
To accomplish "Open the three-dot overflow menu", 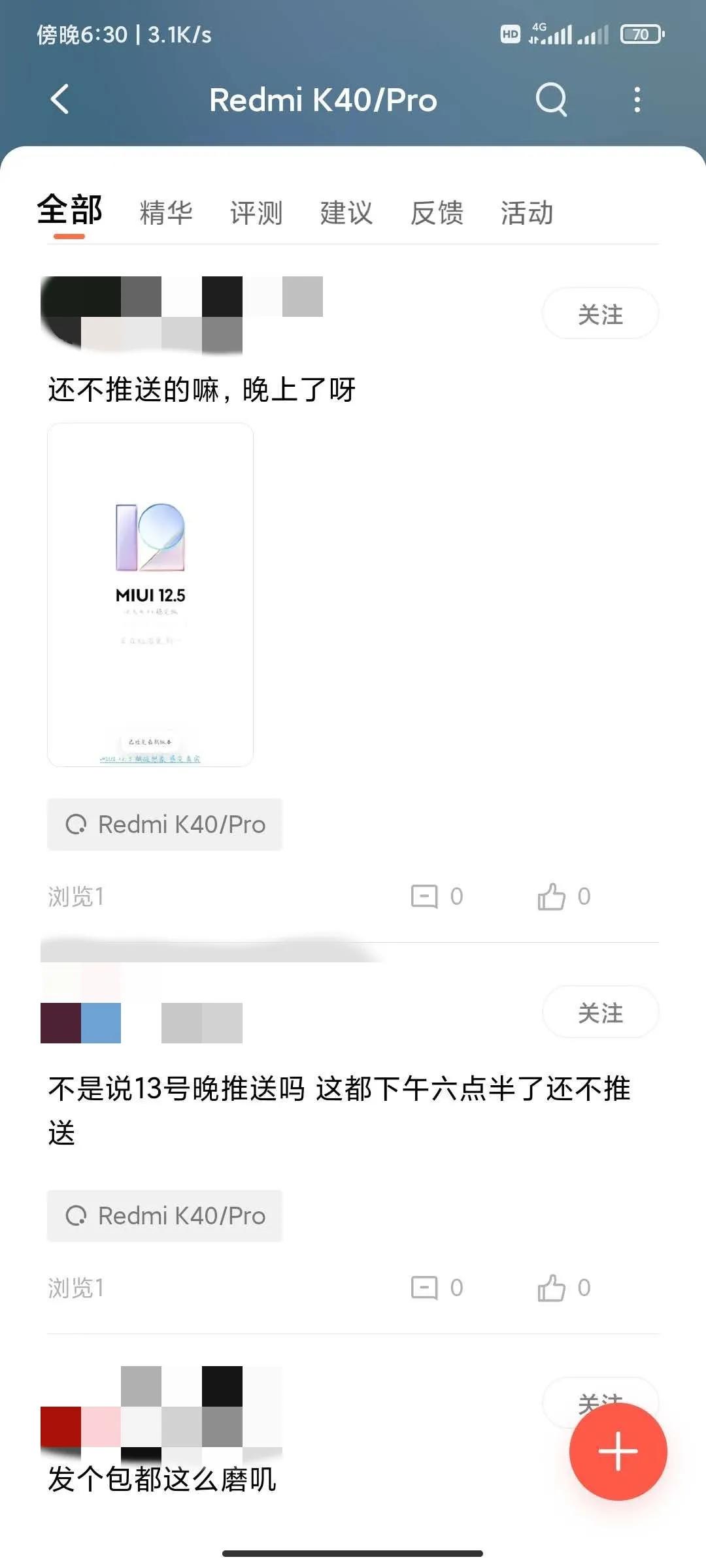I will [637, 99].
